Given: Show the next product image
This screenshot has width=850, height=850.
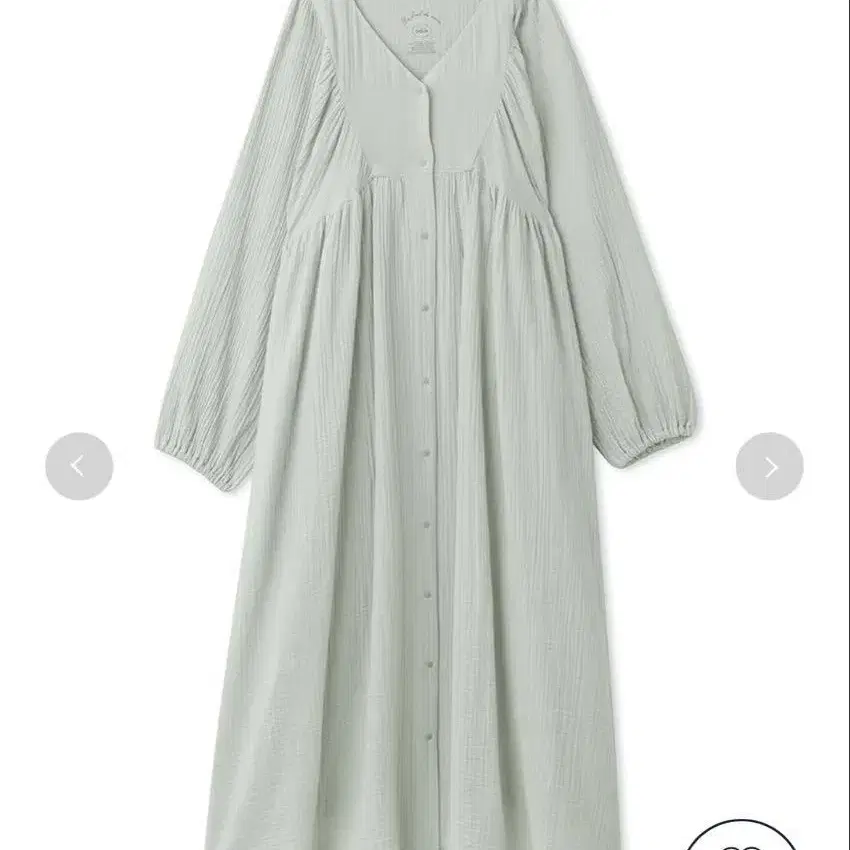Looking at the screenshot, I should pyautogui.click(x=769, y=466).
